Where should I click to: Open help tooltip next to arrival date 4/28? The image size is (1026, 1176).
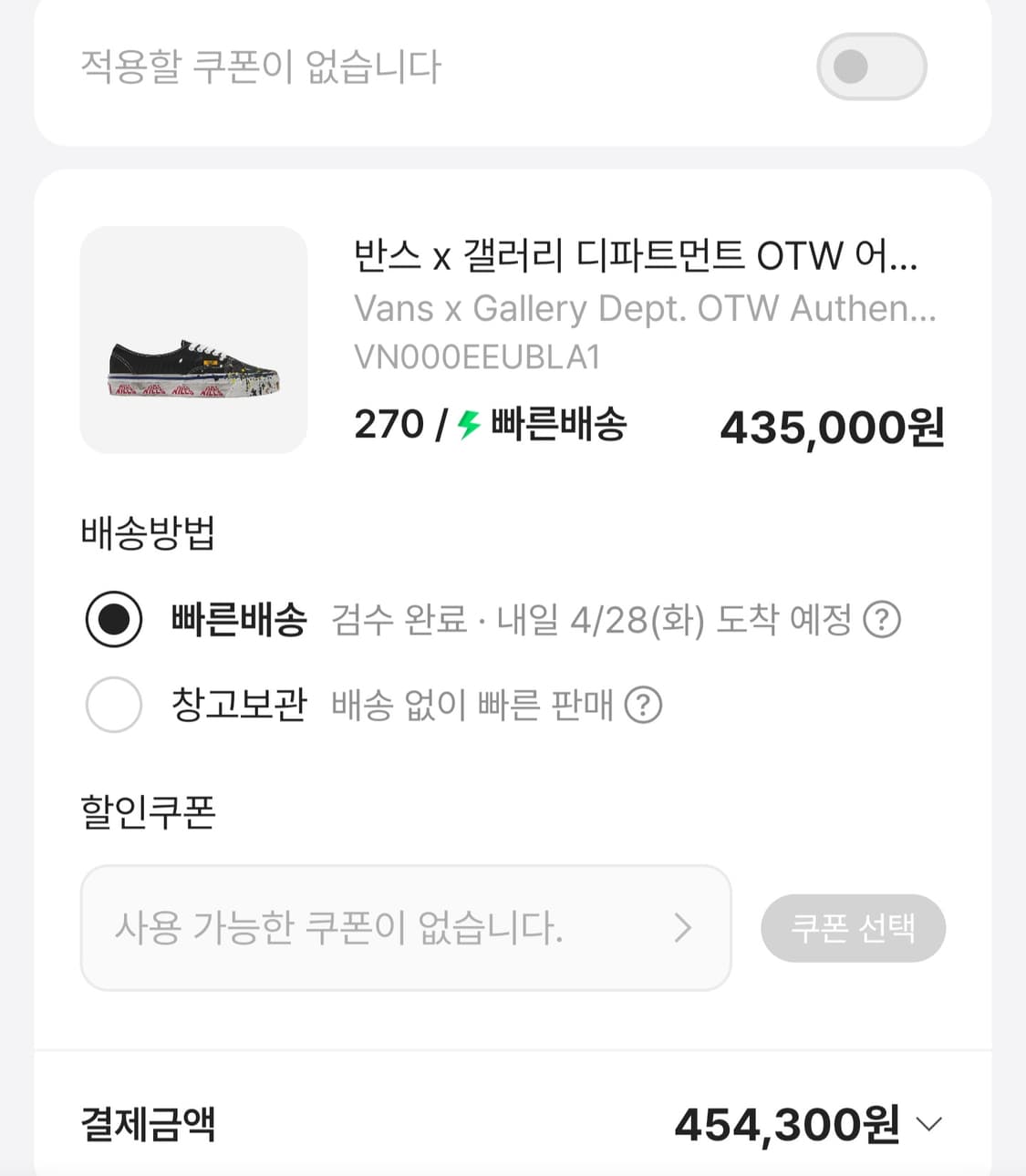[x=886, y=620]
